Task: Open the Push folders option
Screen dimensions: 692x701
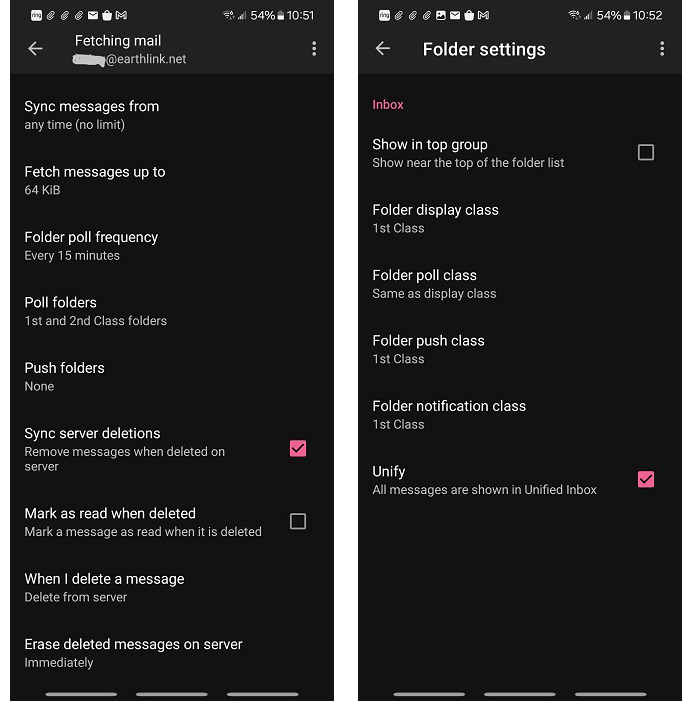Action: pos(64,376)
